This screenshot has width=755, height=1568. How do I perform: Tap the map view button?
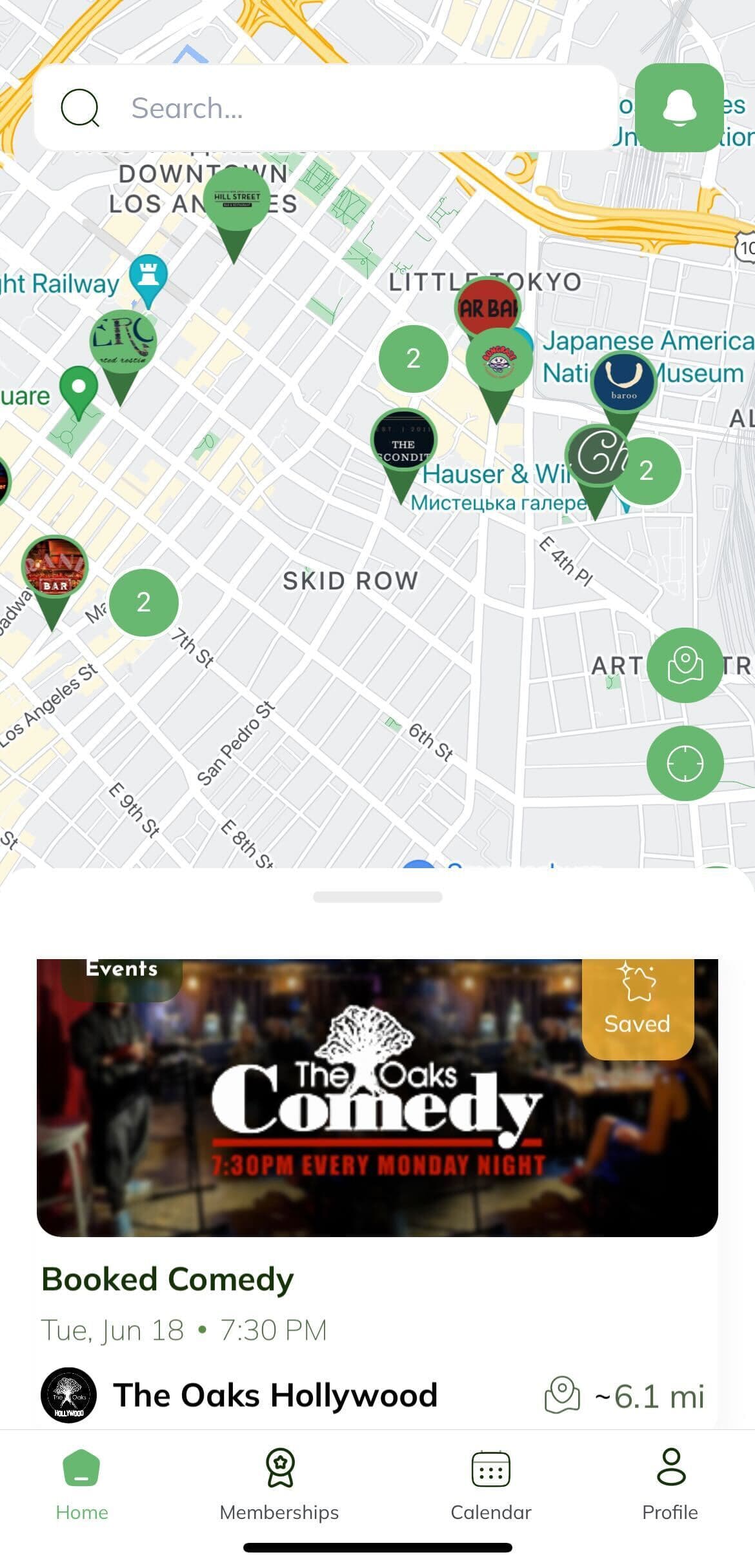coord(685,665)
